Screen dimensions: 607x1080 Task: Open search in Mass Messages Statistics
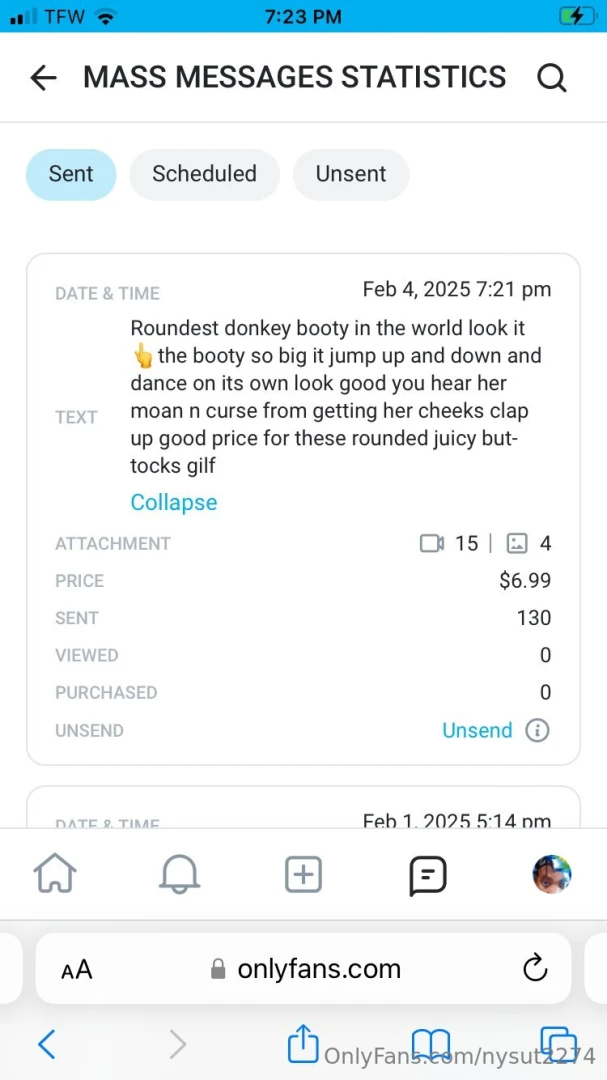tap(551, 78)
